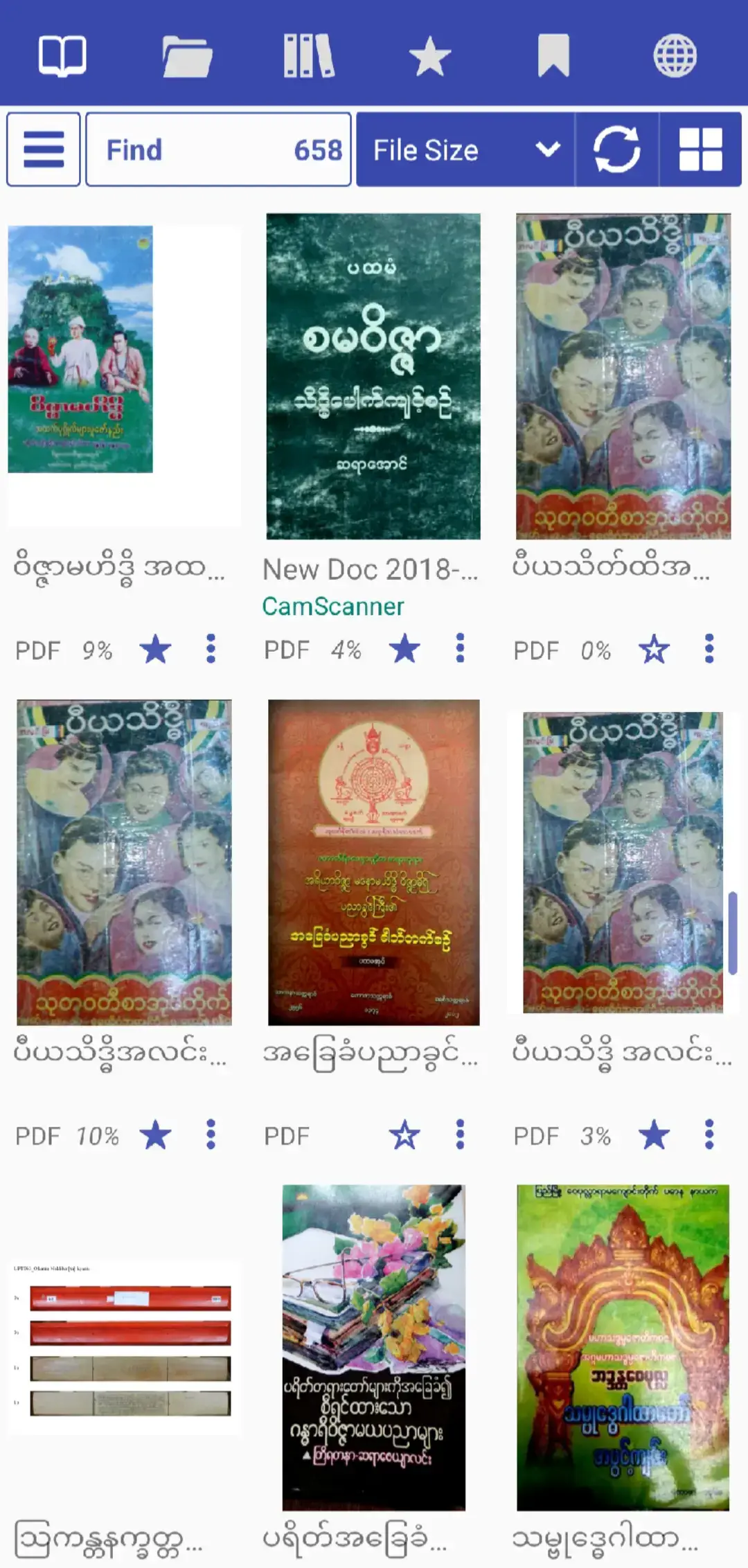Open the hamburger navigation menu

point(43,150)
